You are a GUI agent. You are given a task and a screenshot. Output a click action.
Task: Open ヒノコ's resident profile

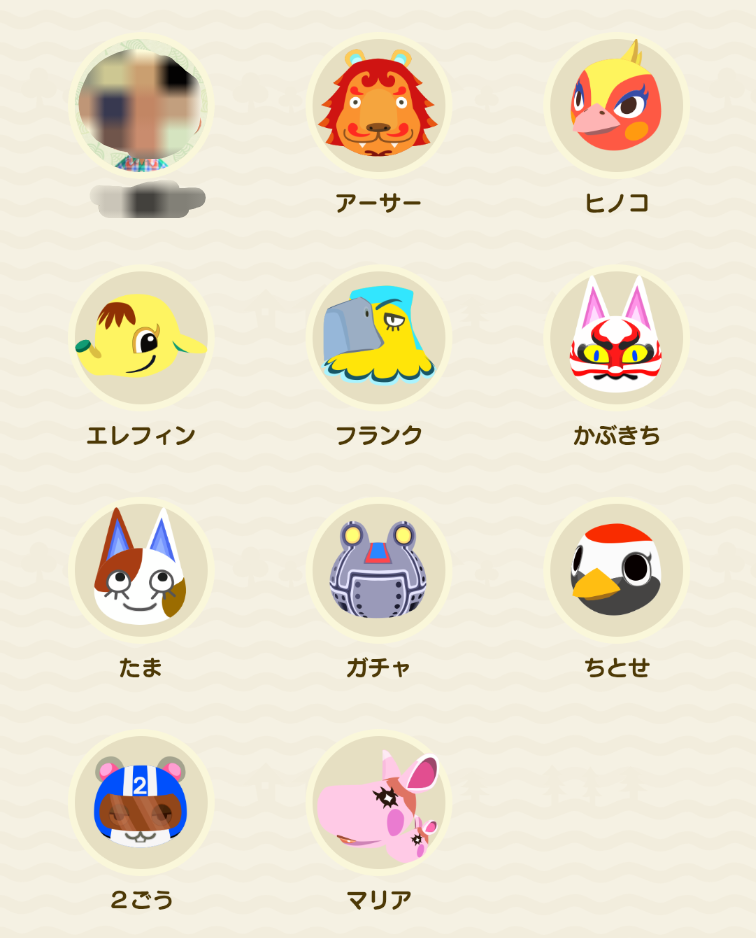pos(616,105)
